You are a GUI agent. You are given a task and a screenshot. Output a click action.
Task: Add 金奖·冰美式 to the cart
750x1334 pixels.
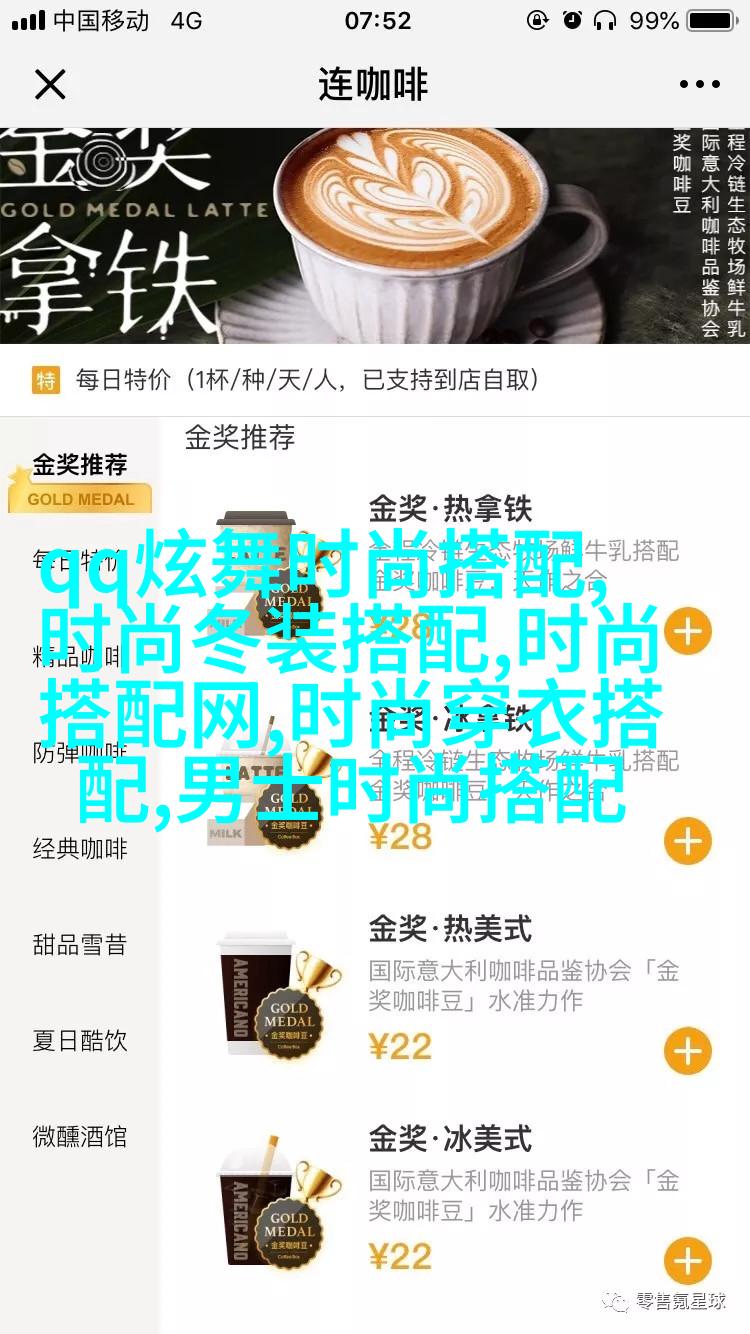click(687, 1262)
